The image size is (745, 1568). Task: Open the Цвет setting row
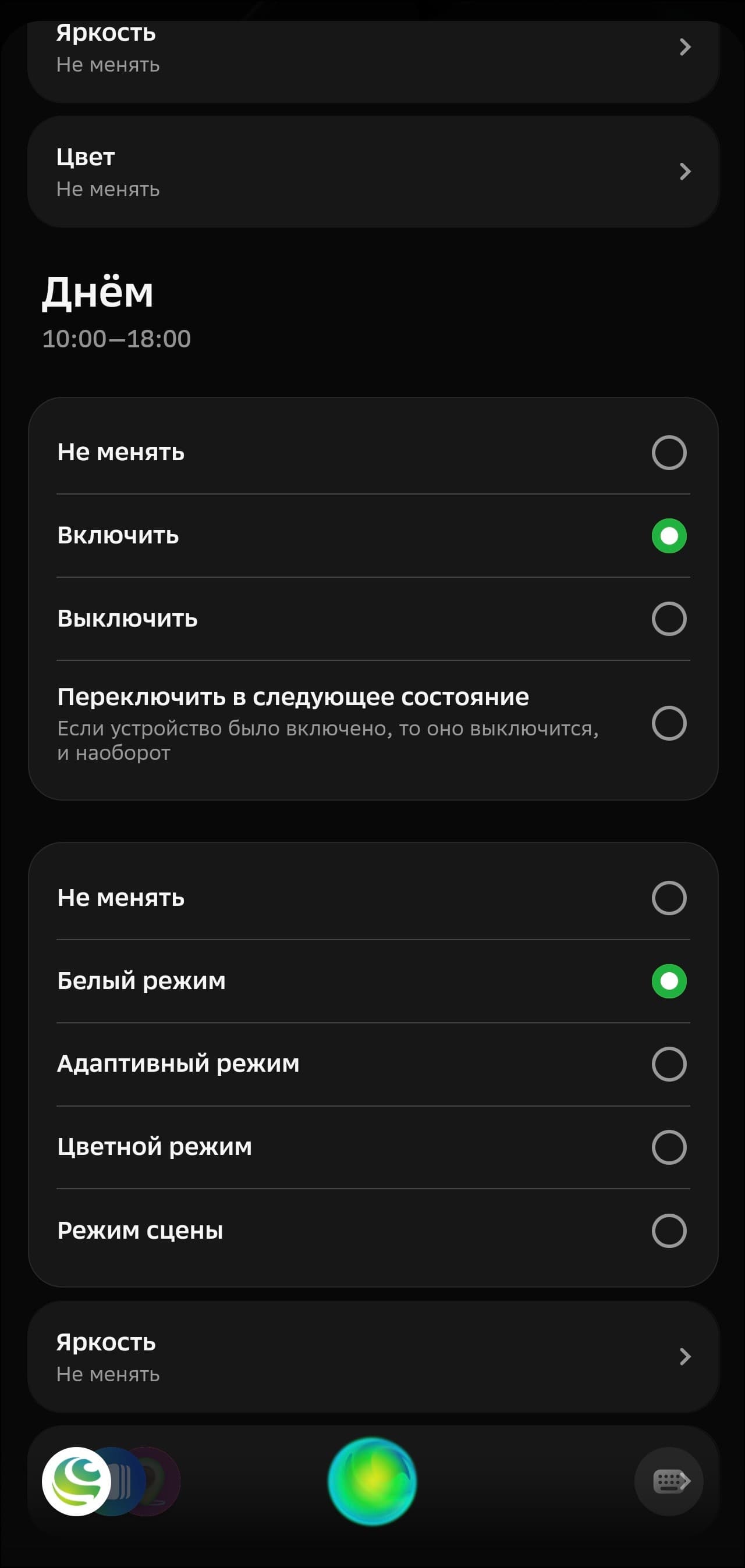[x=373, y=172]
